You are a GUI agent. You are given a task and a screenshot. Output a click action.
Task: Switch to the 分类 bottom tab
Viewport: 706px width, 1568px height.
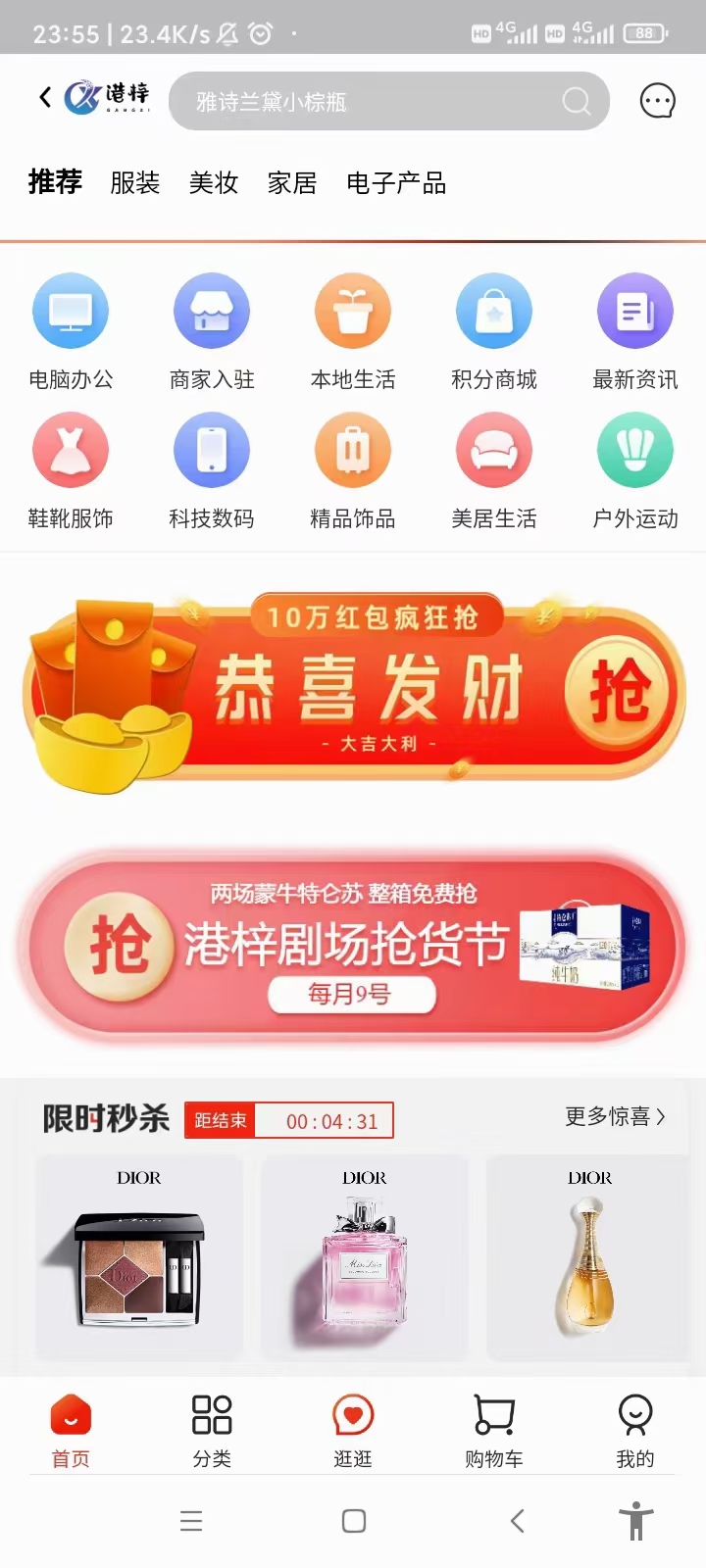click(x=212, y=1431)
